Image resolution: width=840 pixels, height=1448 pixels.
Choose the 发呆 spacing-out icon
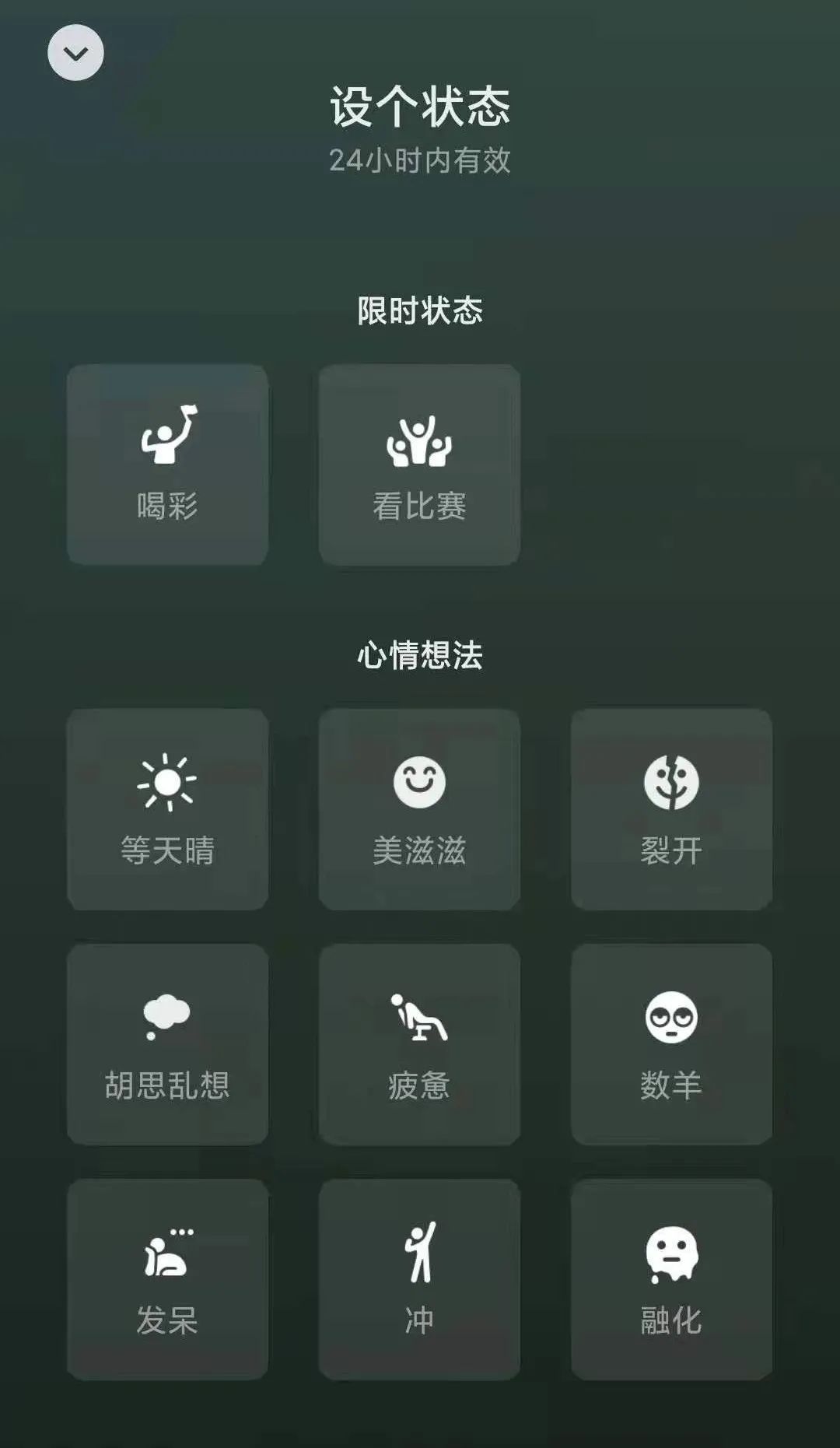[x=166, y=1249]
